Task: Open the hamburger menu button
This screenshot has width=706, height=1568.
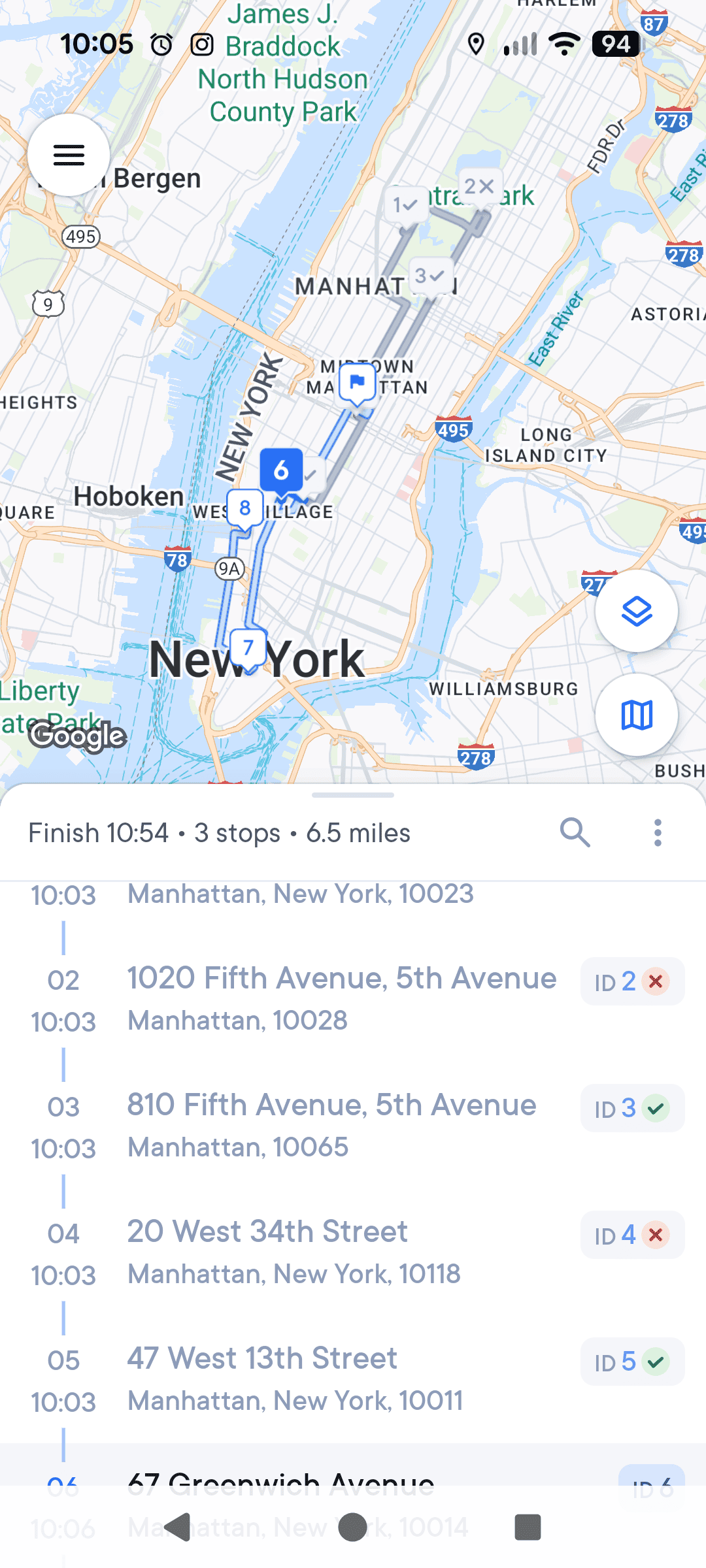Action: click(69, 155)
